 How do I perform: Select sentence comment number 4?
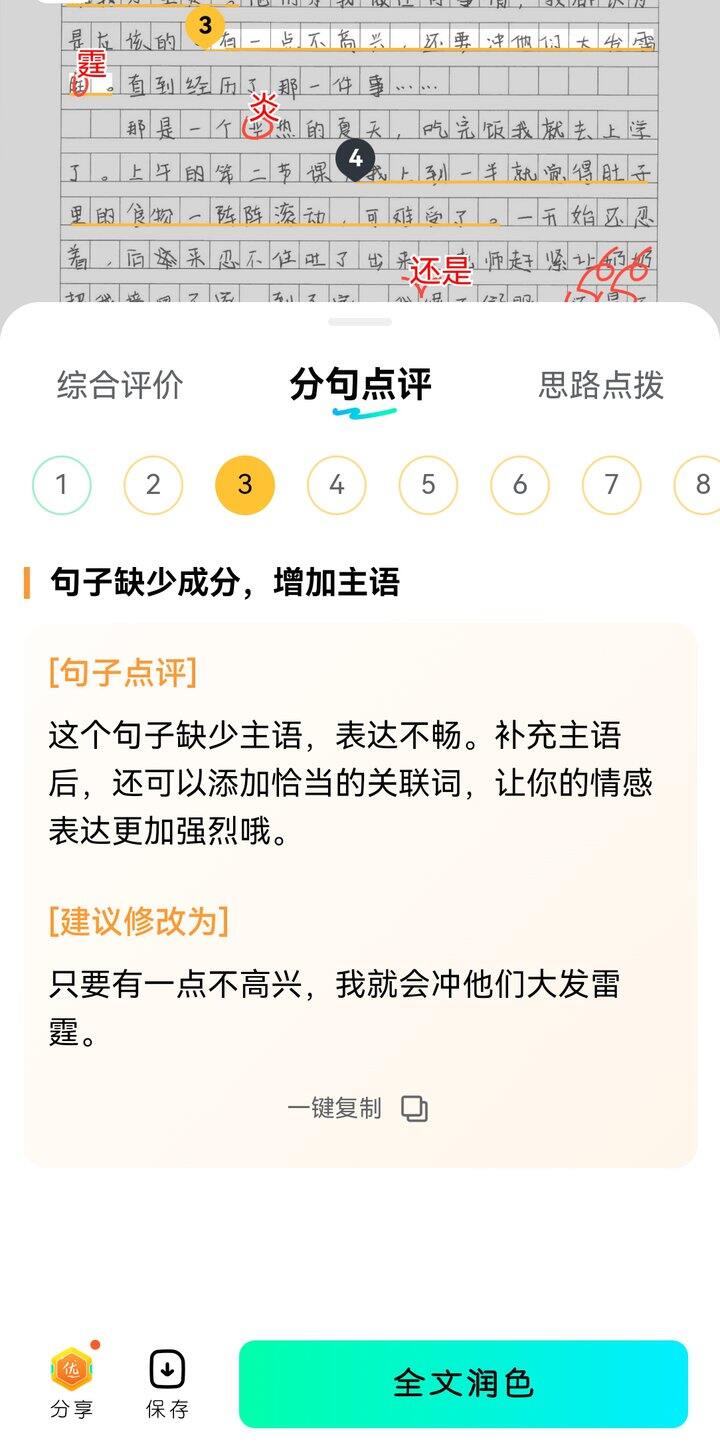337,485
